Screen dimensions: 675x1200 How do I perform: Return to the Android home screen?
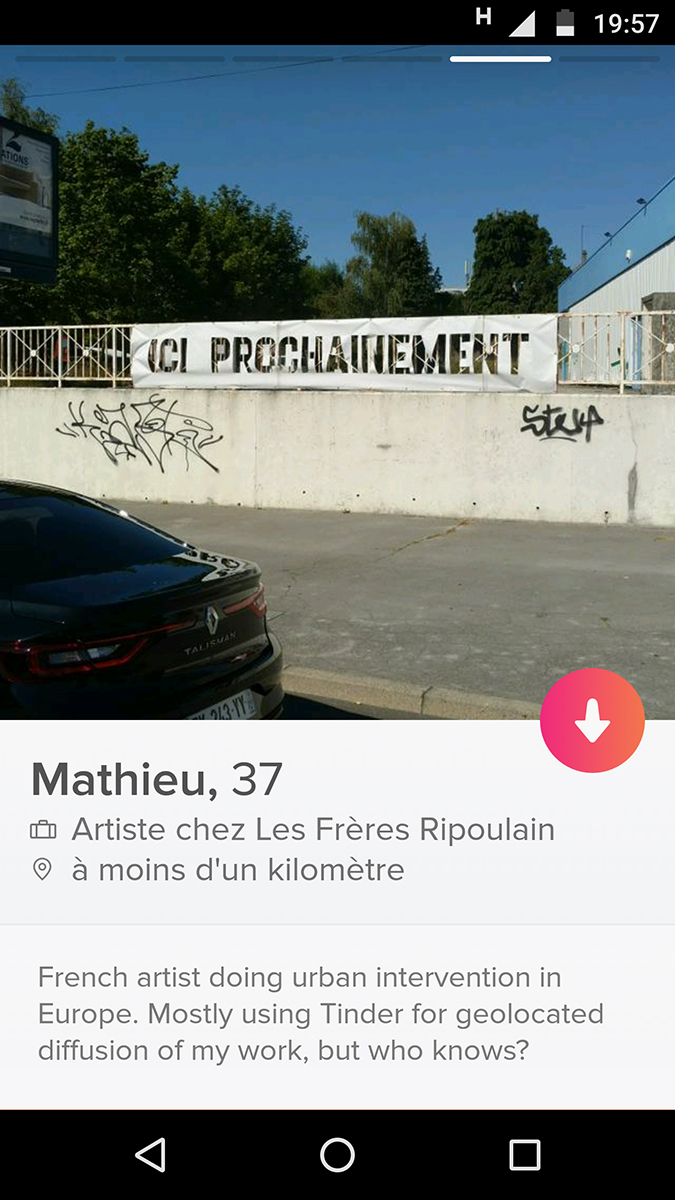337,1155
